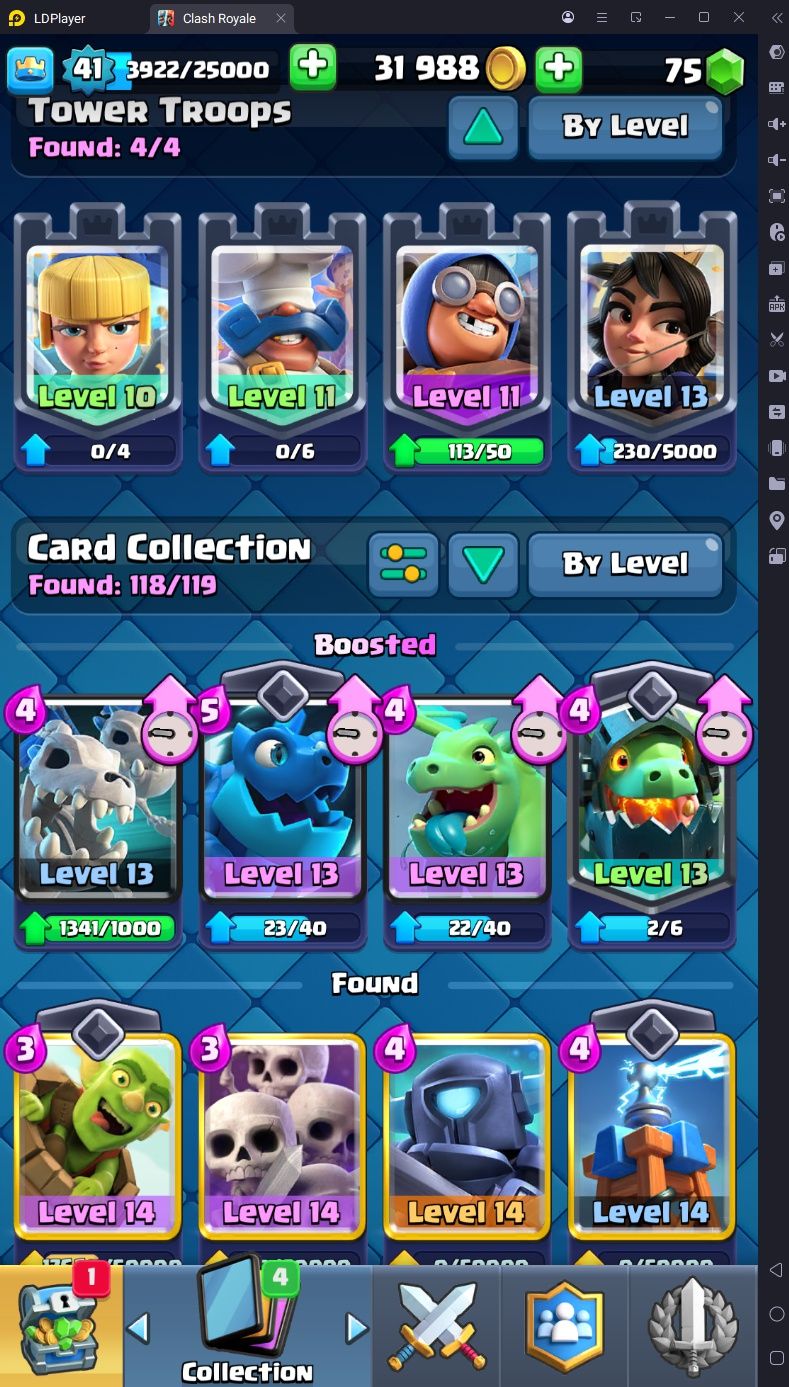Open the boosted Baby Dragon card
The image size is (789, 1387).
pyautogui.click(x=466, y=800)
